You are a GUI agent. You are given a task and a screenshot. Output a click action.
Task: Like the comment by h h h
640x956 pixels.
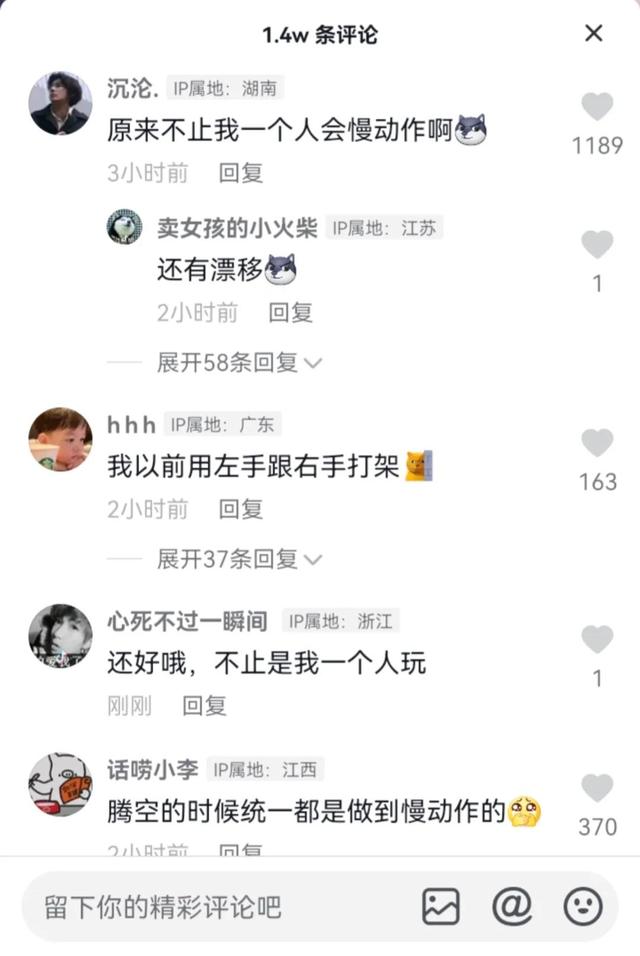coord(597,443)
